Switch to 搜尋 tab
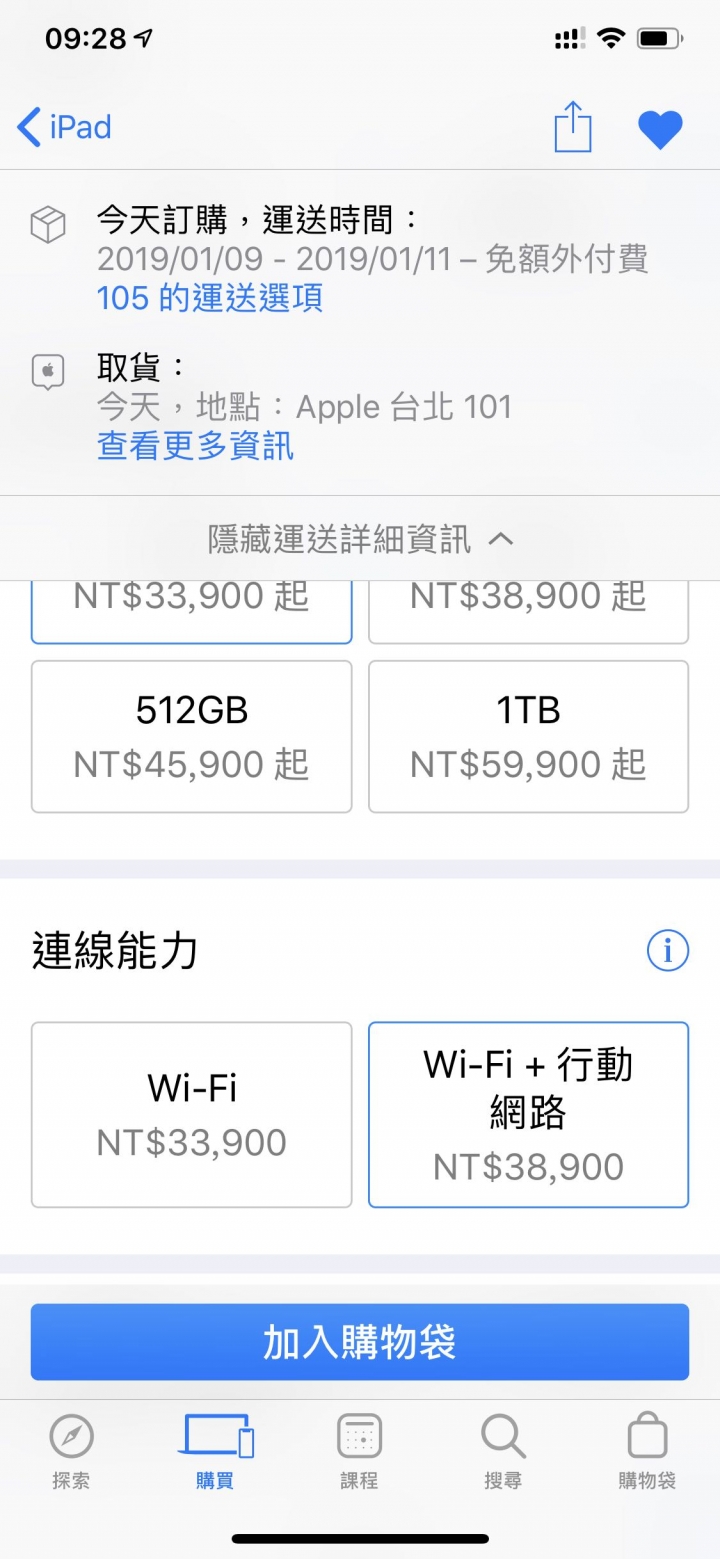 click(503, 1452)
